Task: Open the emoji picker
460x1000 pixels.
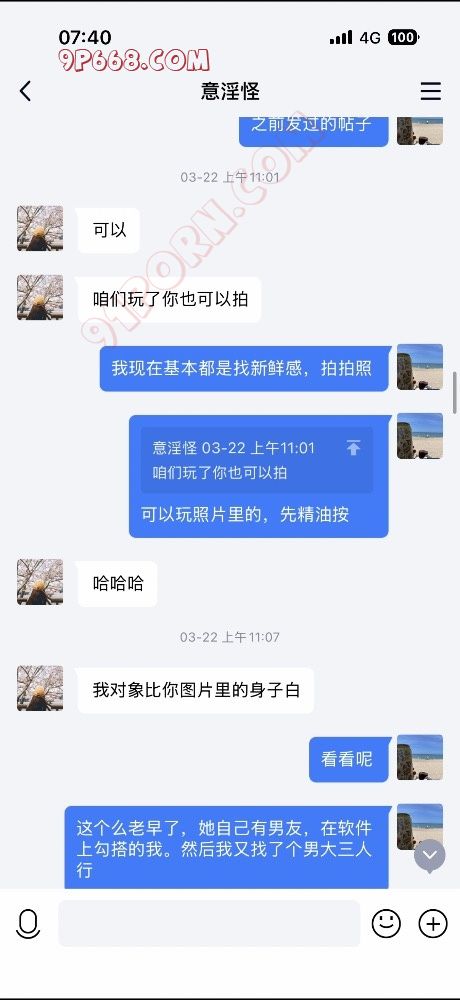Action: pyautogui.click(x=386, y=923)
